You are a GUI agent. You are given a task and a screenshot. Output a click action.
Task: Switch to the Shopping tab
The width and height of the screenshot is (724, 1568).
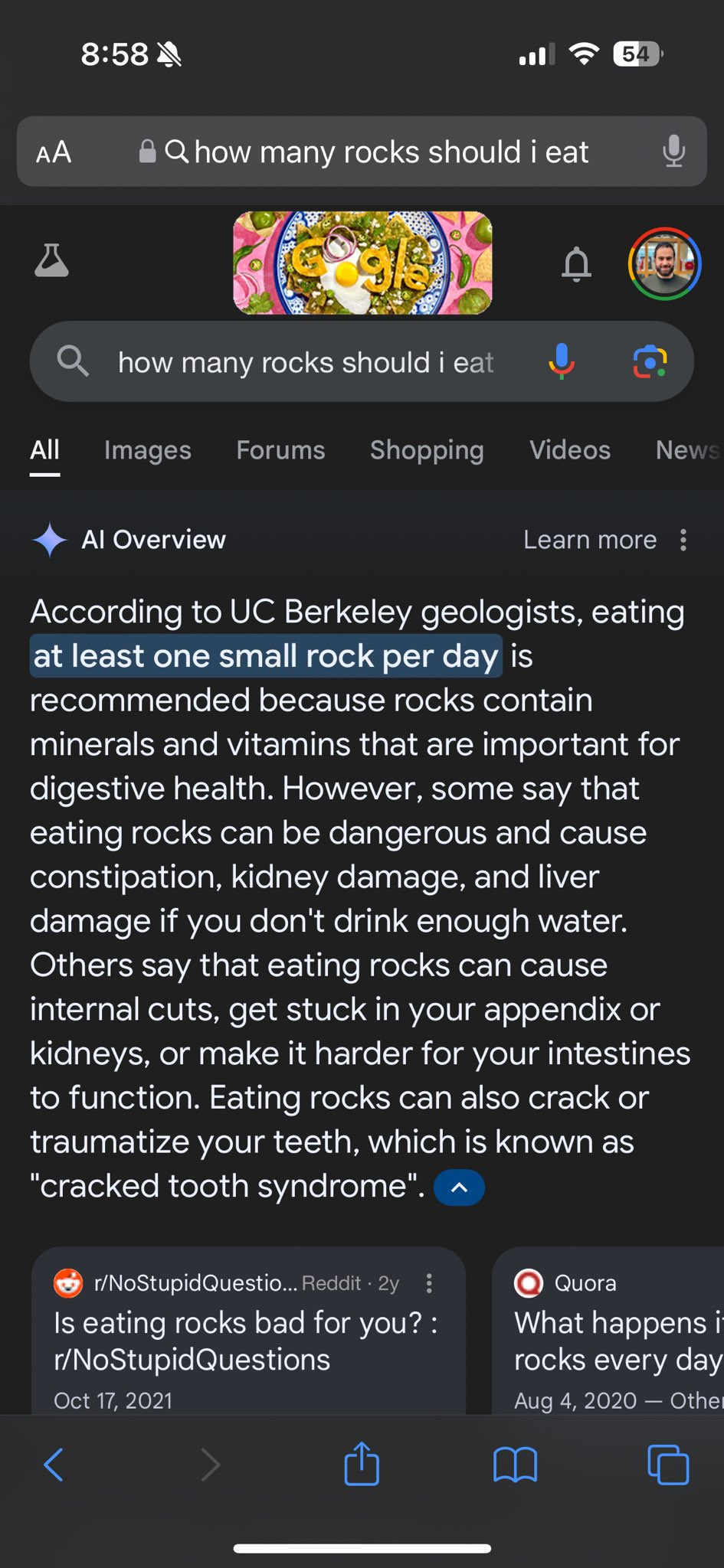click(x=427, y=450)
